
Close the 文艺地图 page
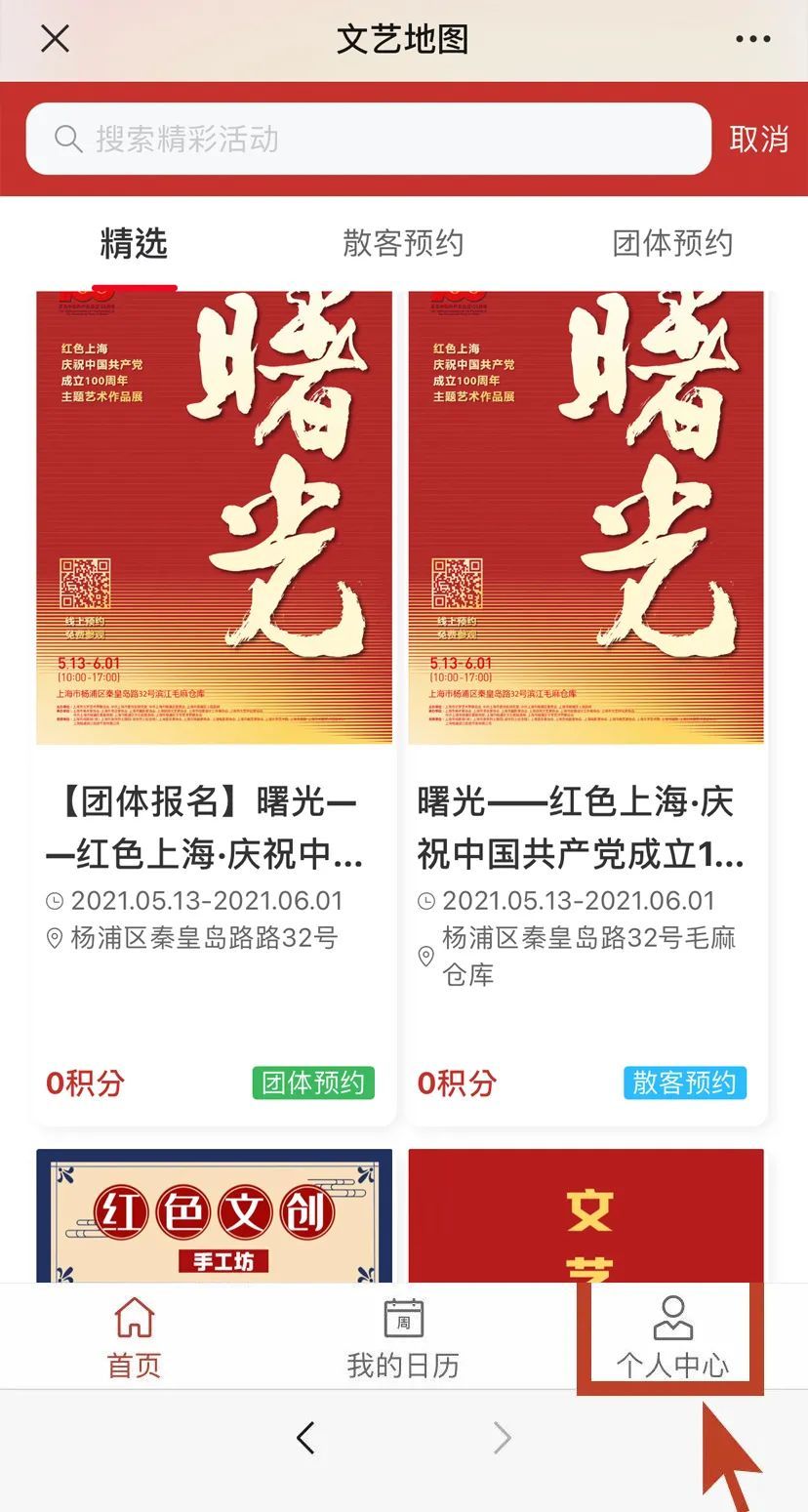(55, 40)
